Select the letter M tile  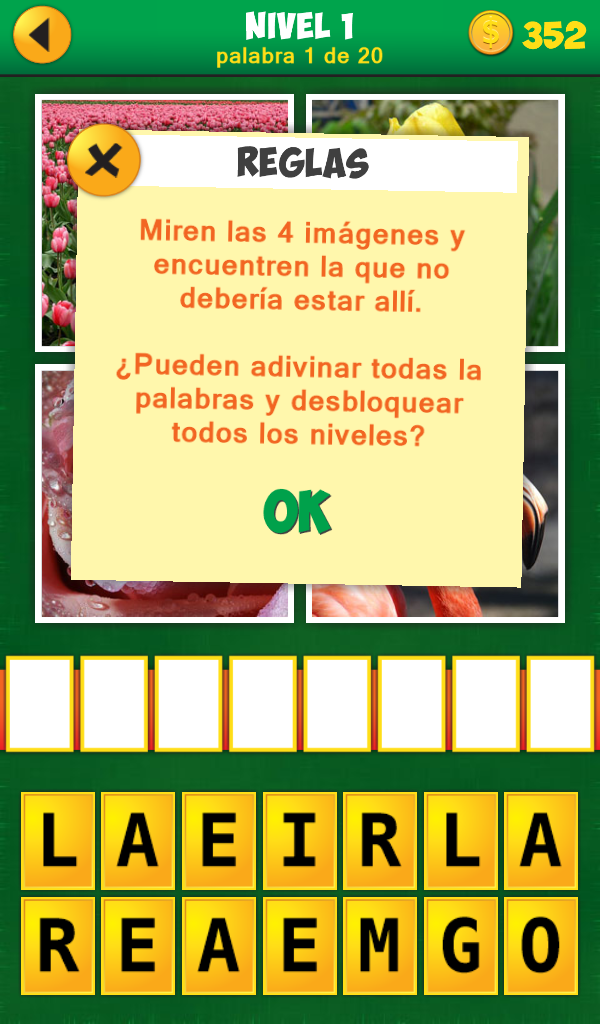[380, 945]
